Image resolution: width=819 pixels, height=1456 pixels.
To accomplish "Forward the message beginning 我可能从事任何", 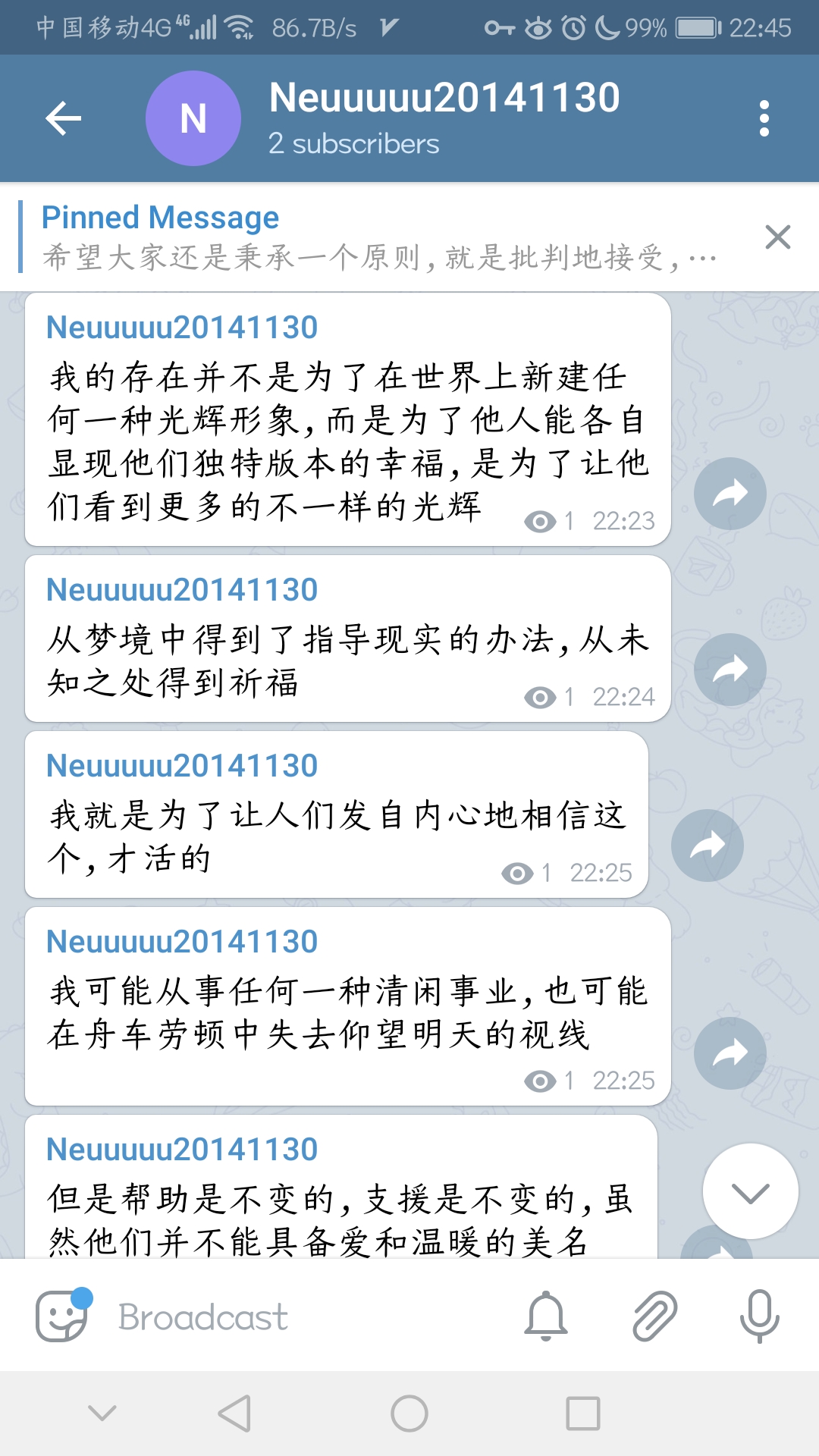I will click(x=730, y=1053).
